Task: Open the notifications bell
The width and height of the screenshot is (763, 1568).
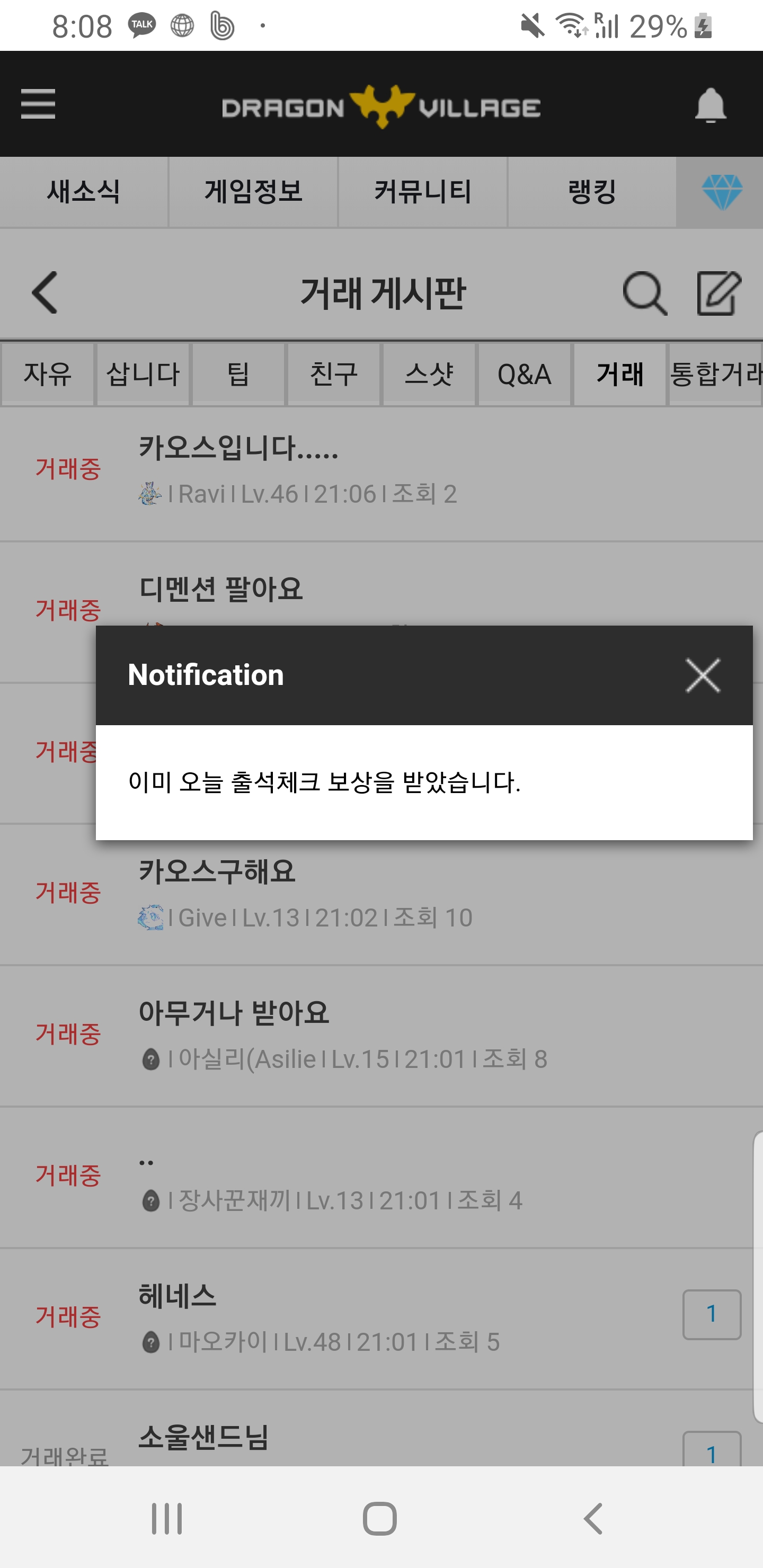Action: tap(710, 105)
